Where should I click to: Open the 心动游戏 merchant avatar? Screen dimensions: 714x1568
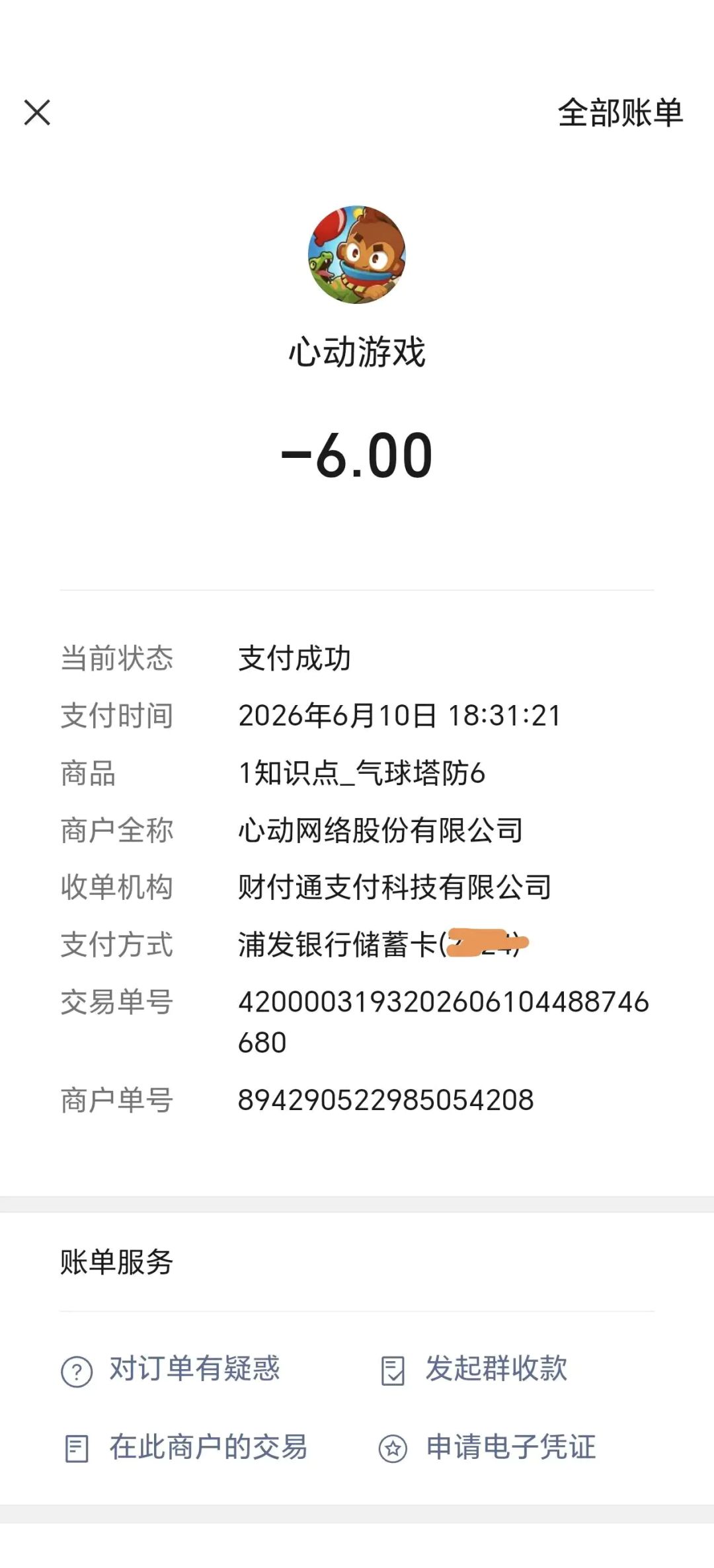click(357, 254)
